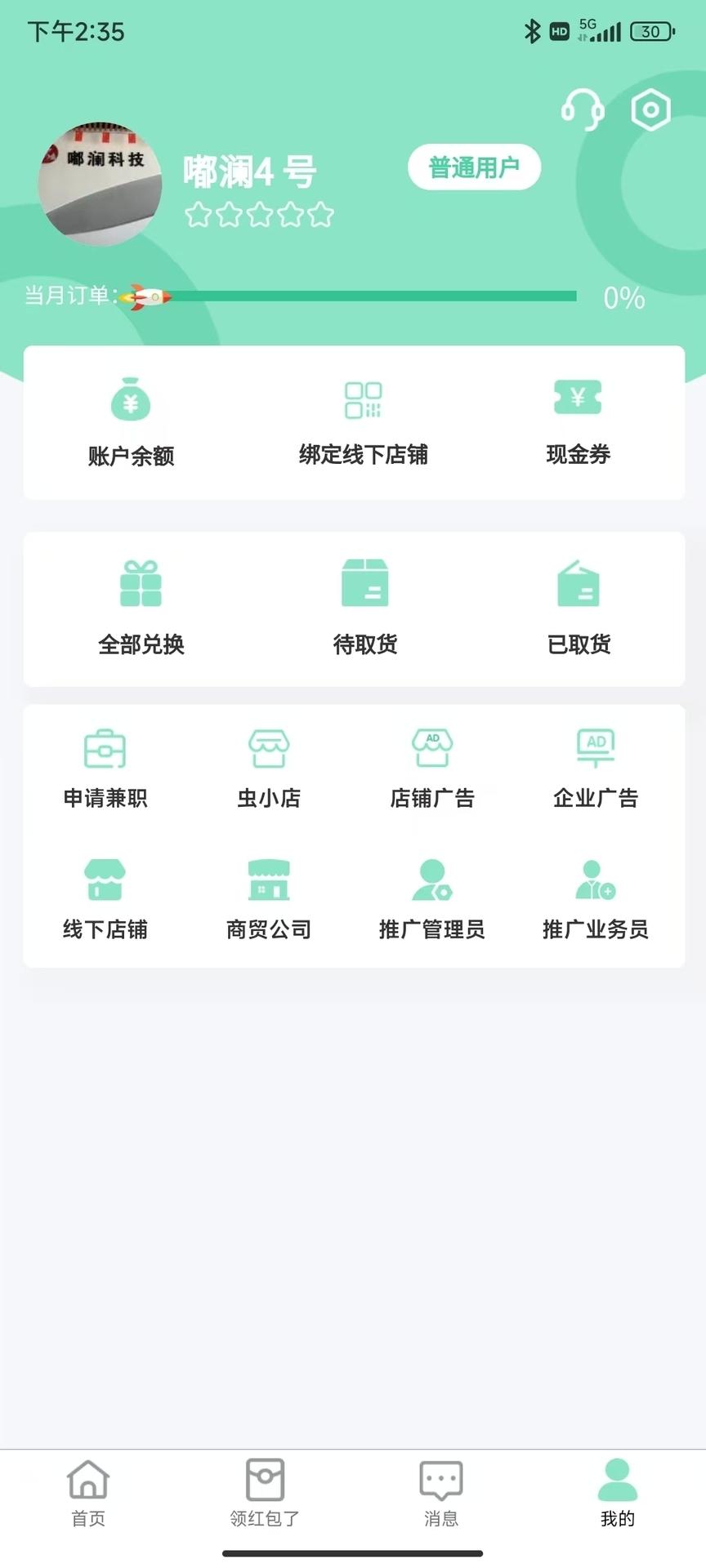
Task: Open 推广管理员 promotion manager
Action: (x=432, y=899)
